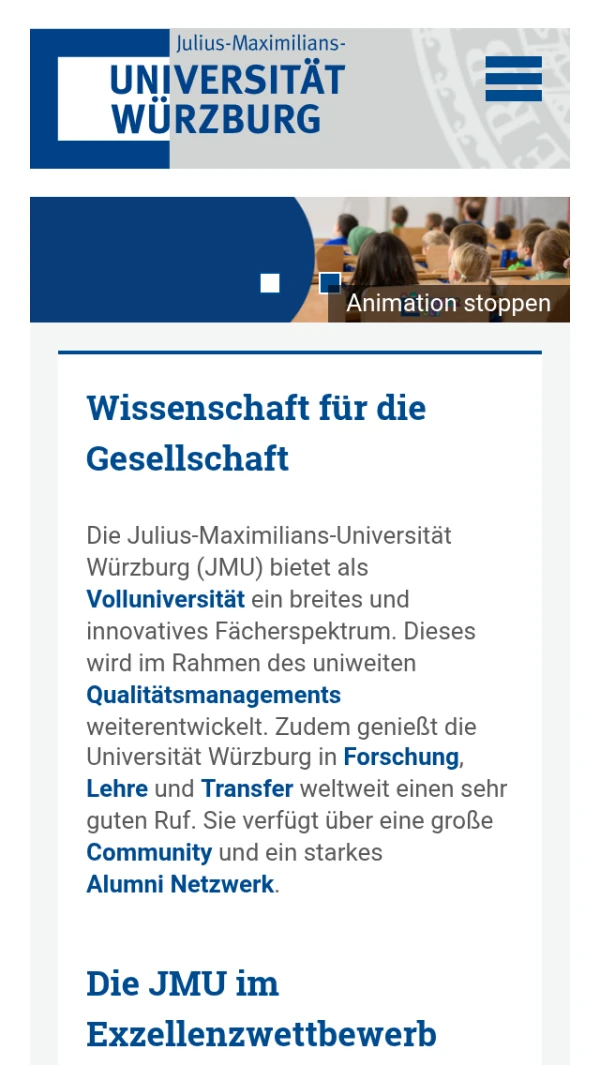
Task: Visit the Forschung page link
Action: click(400, 757)
